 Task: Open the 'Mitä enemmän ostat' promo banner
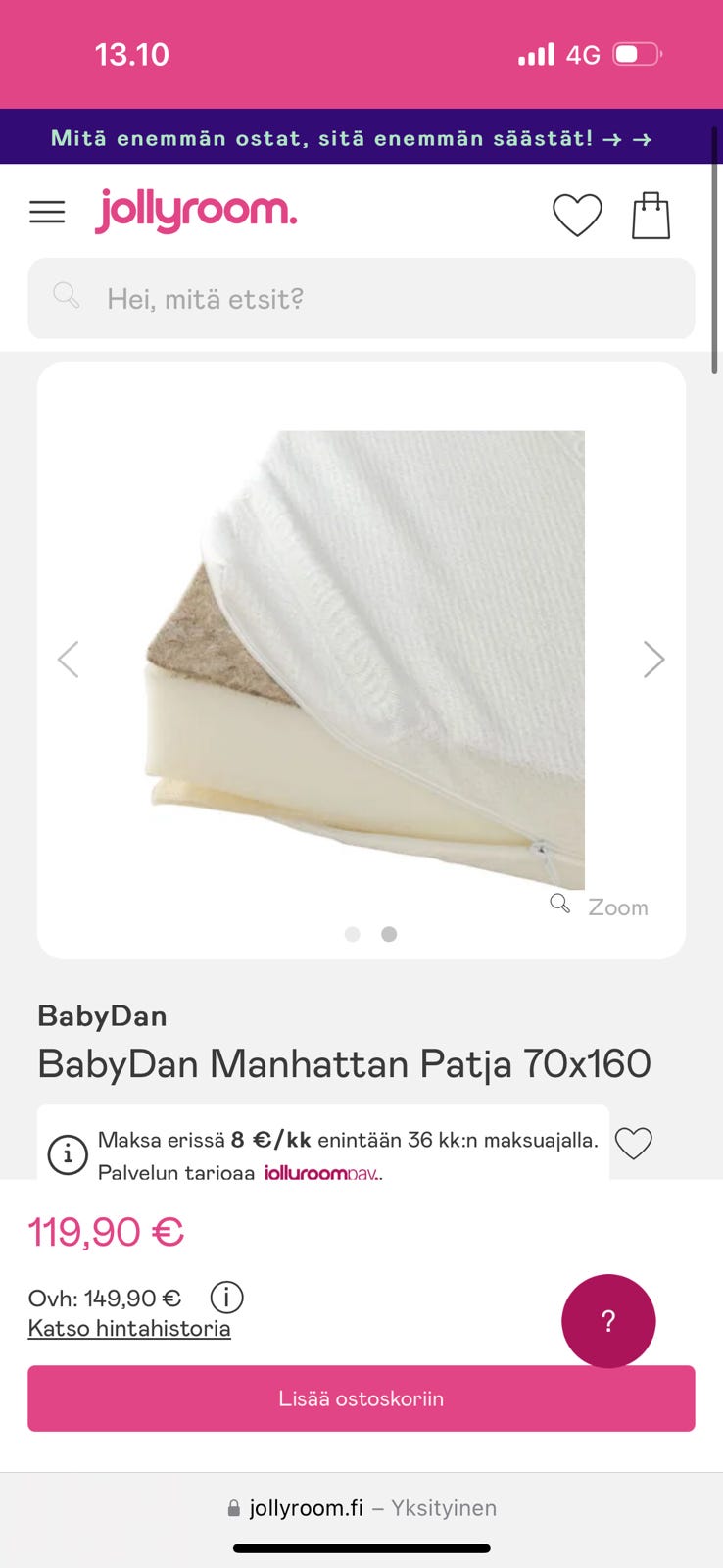353,138
